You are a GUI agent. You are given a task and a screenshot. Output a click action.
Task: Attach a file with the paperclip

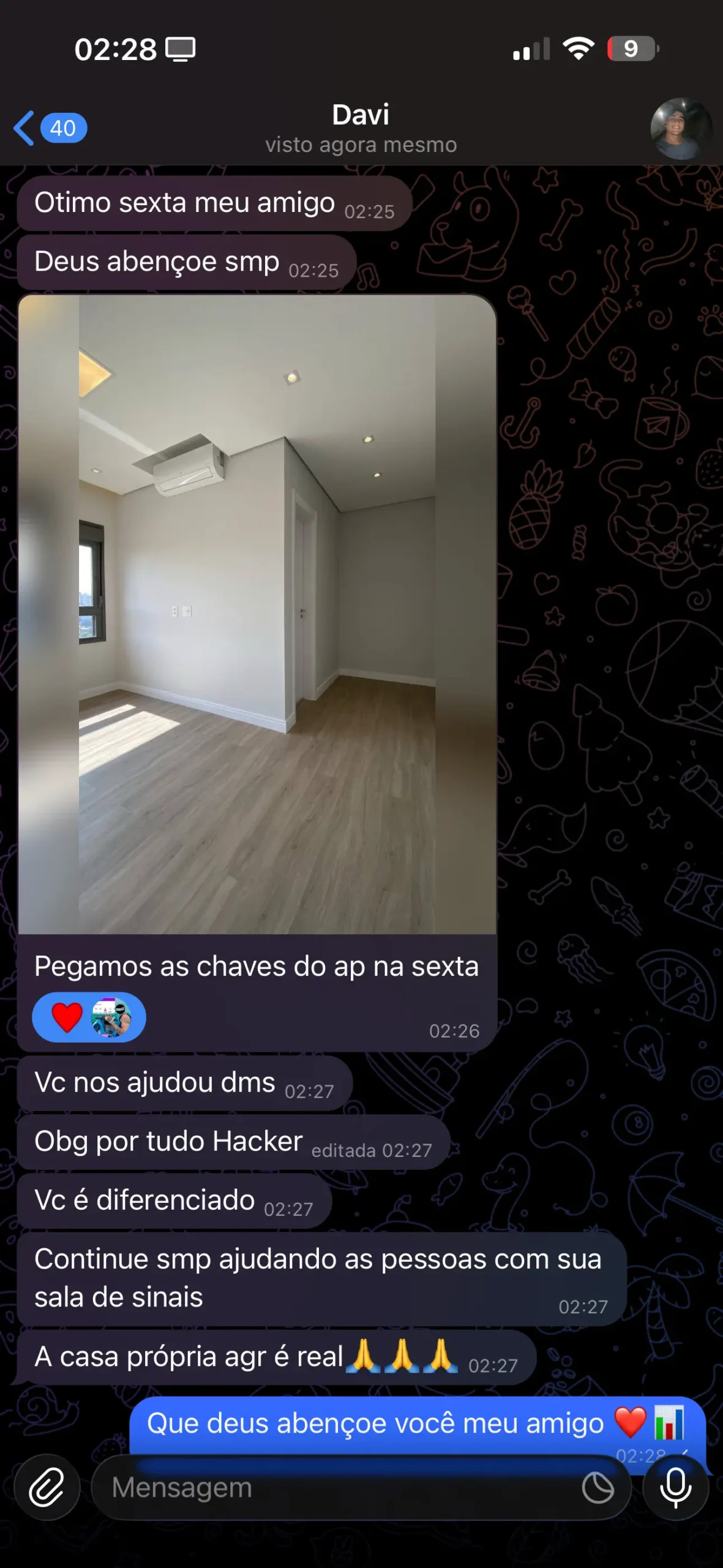tap(47, 1487)
